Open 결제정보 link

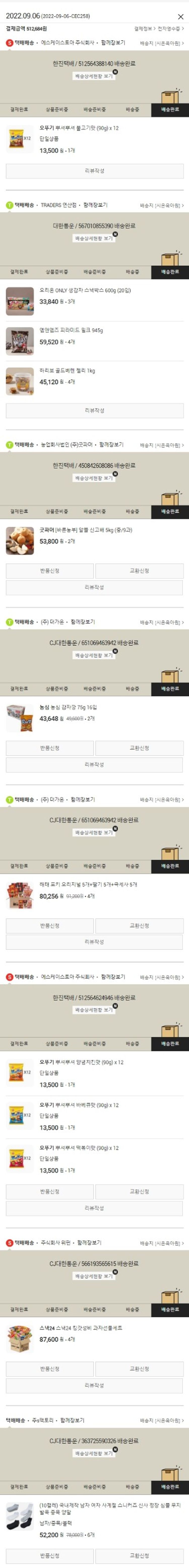pyautogui.click(x=144, y=29)
